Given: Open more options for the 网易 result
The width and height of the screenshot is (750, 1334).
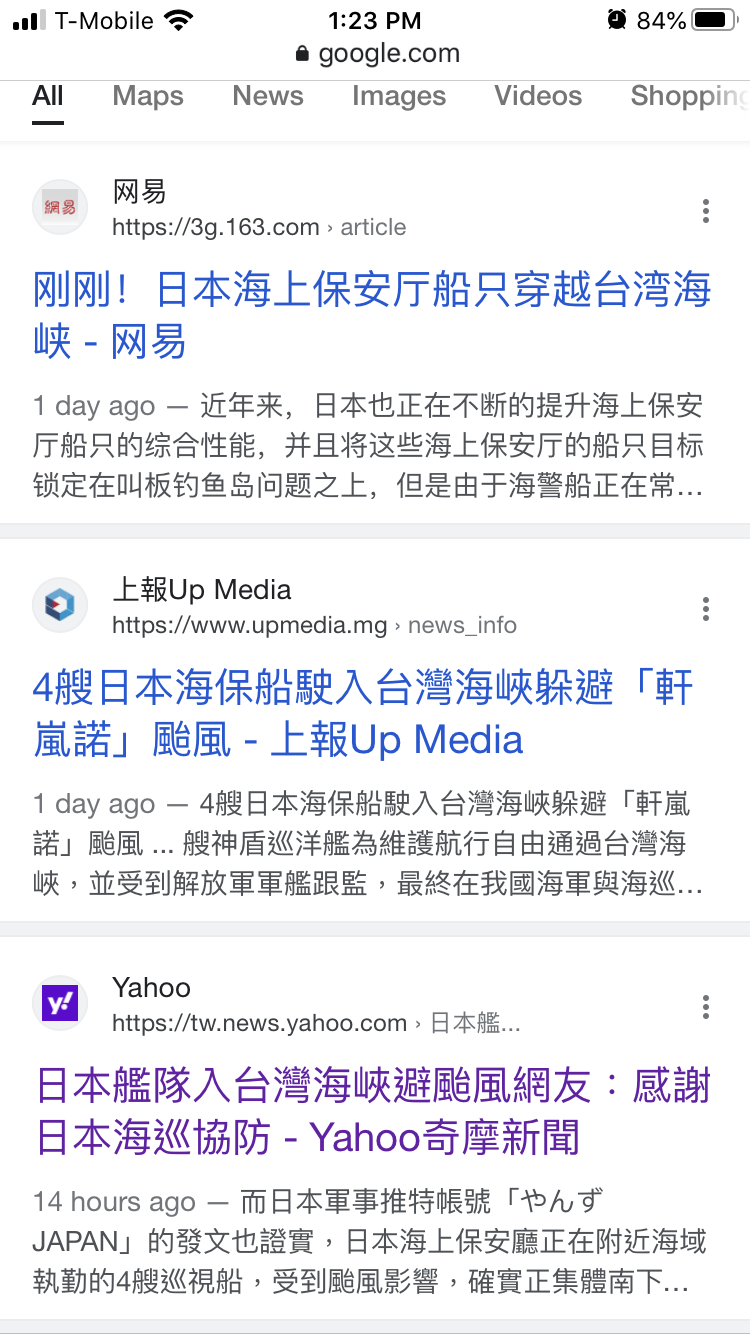Looking at the screenshot, I should point(706,210).
